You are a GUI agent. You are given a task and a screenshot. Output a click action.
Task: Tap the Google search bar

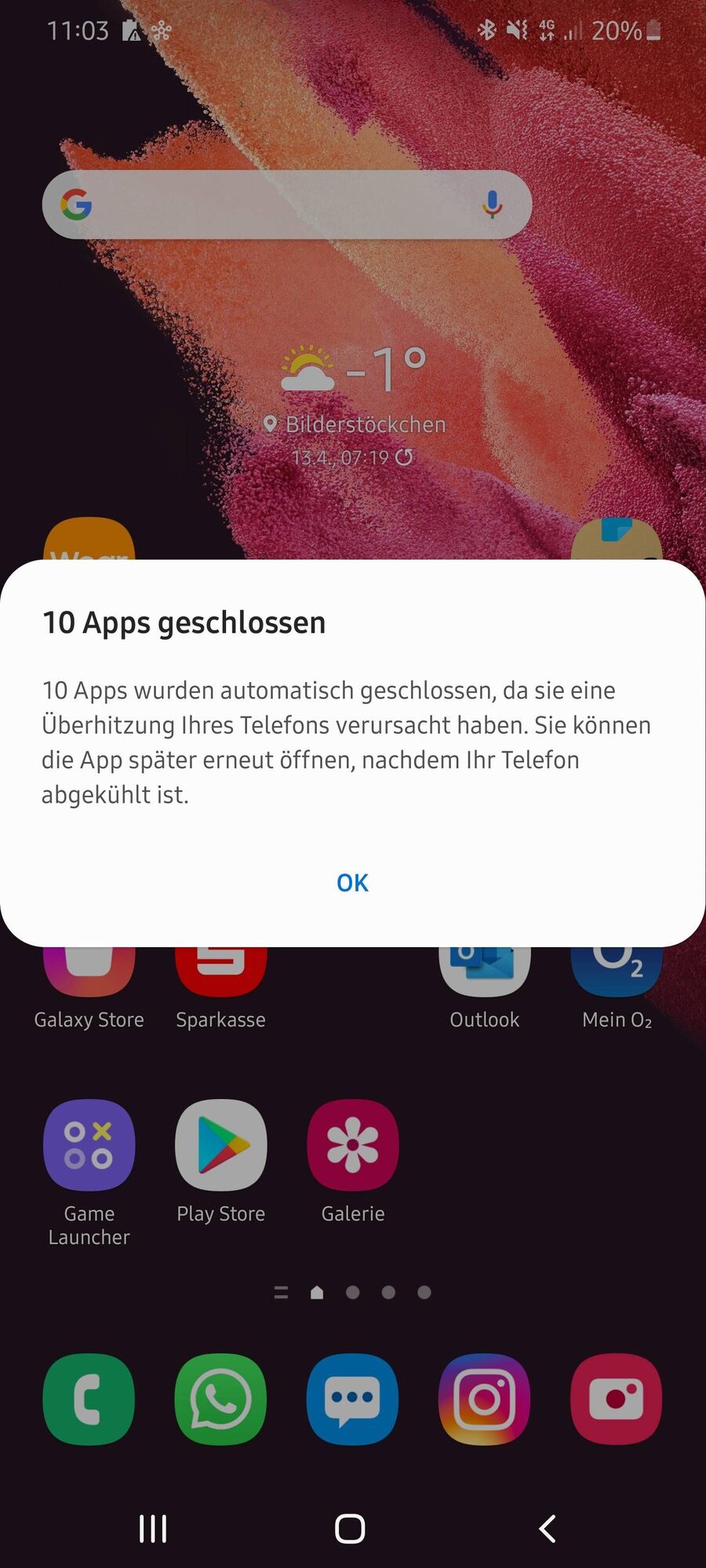[x=282, y=205]
